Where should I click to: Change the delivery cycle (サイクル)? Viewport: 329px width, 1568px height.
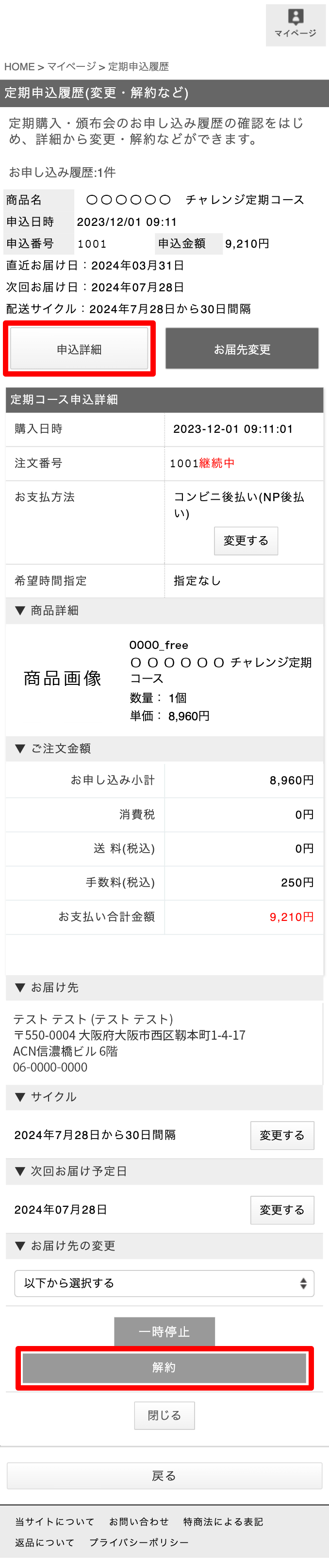click(281, 1135)
